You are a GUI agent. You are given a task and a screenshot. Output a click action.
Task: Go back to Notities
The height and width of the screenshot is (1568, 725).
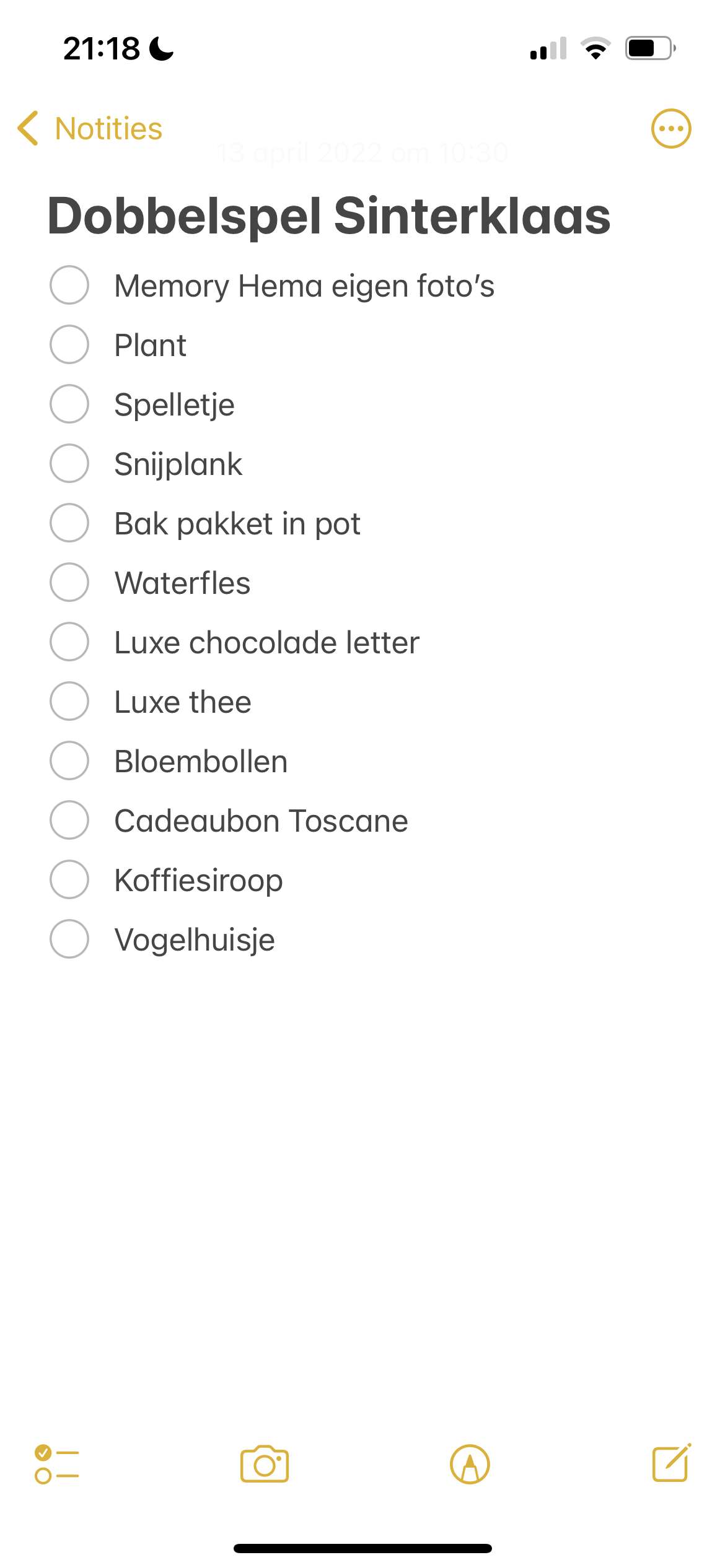90,129
